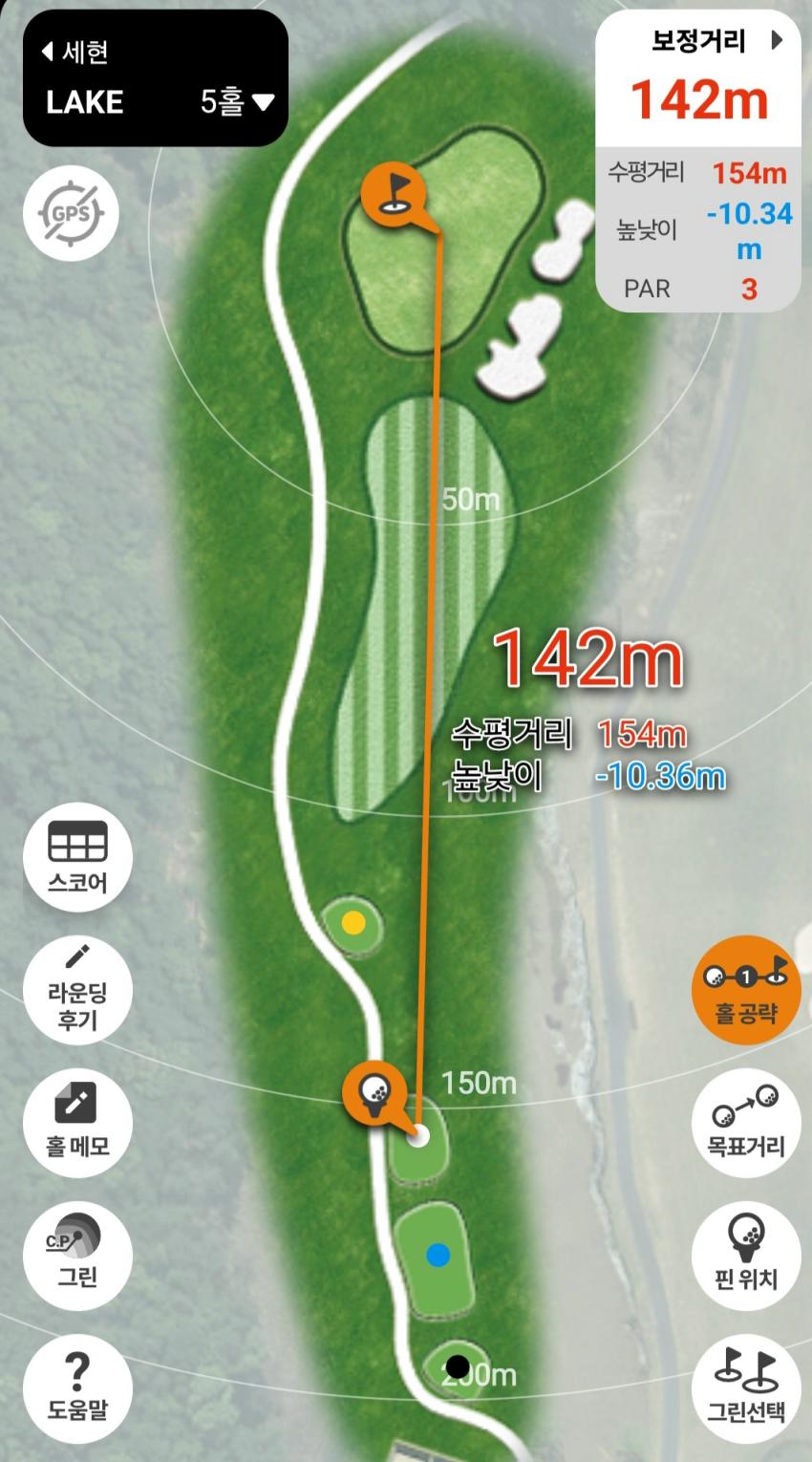The height and width of the screenshot is (1462, 812).
Task: Go back to 세현 course
Action: [72, 51]
